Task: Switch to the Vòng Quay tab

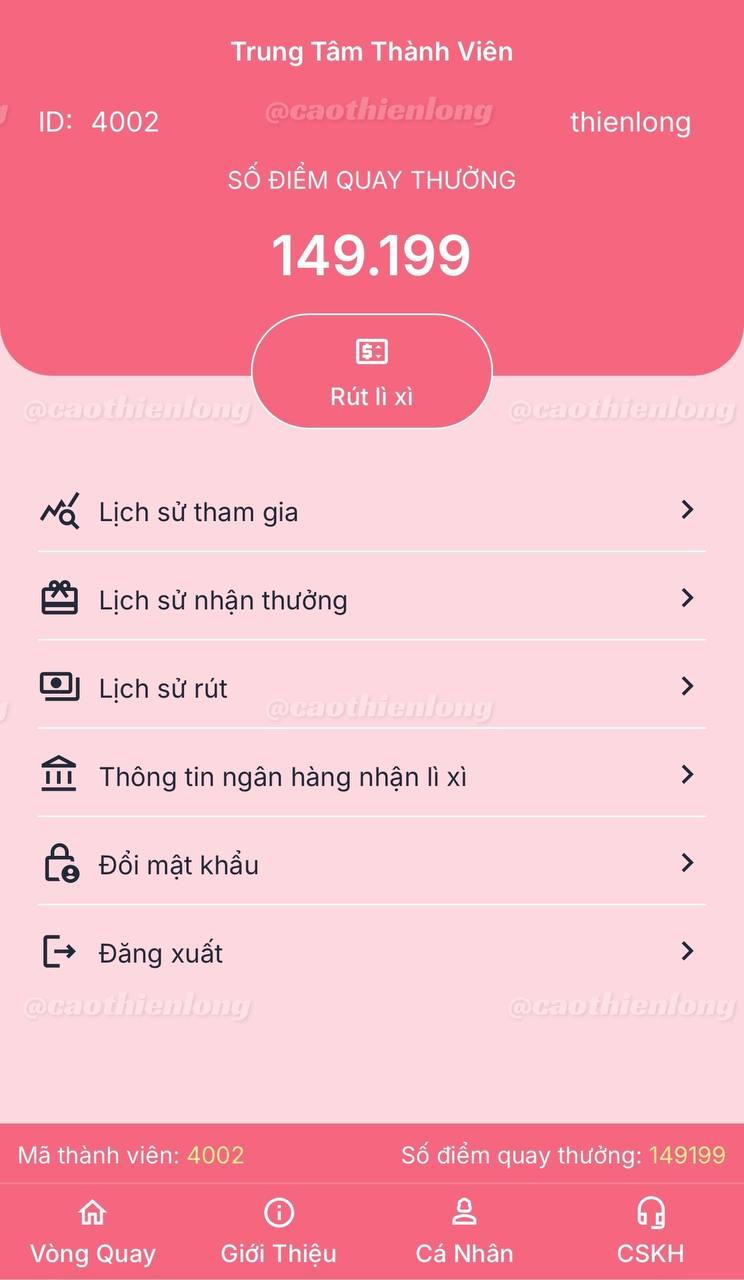Action: 93,1233
